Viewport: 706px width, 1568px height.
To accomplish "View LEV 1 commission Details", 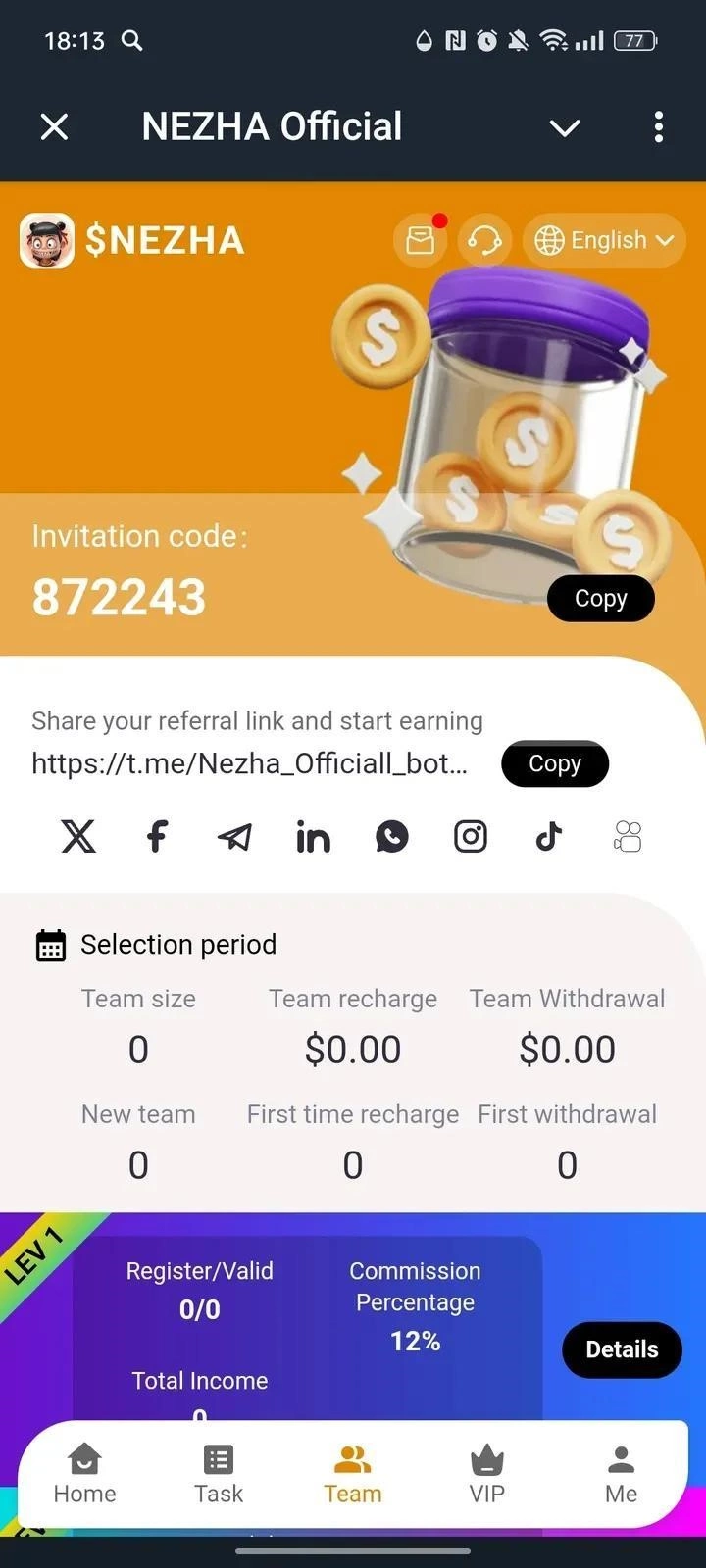I will coord(621,1349).
